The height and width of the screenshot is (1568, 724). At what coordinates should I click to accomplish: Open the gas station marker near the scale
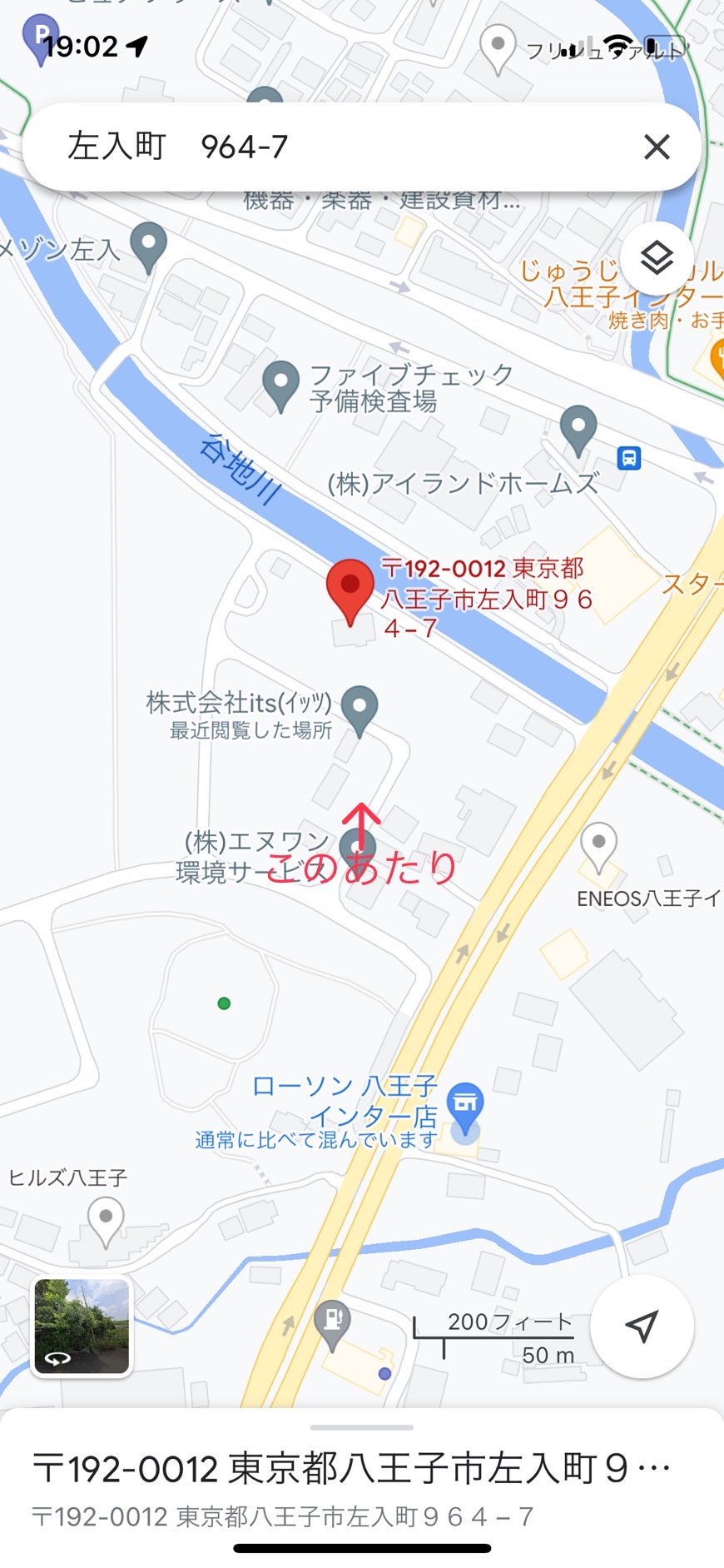pos(332,1325)
